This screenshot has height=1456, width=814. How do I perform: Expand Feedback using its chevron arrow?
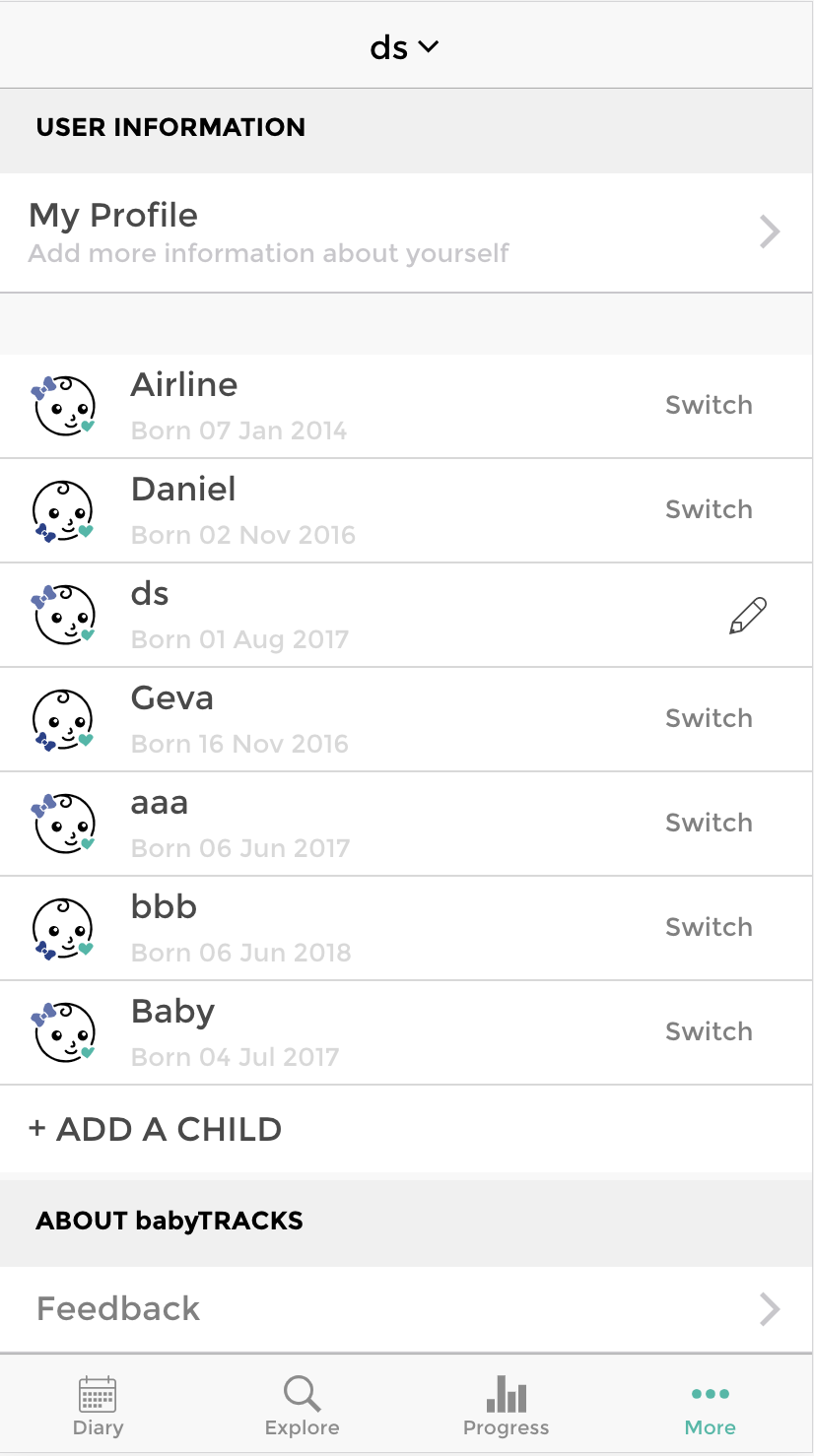pos(769,1308)
